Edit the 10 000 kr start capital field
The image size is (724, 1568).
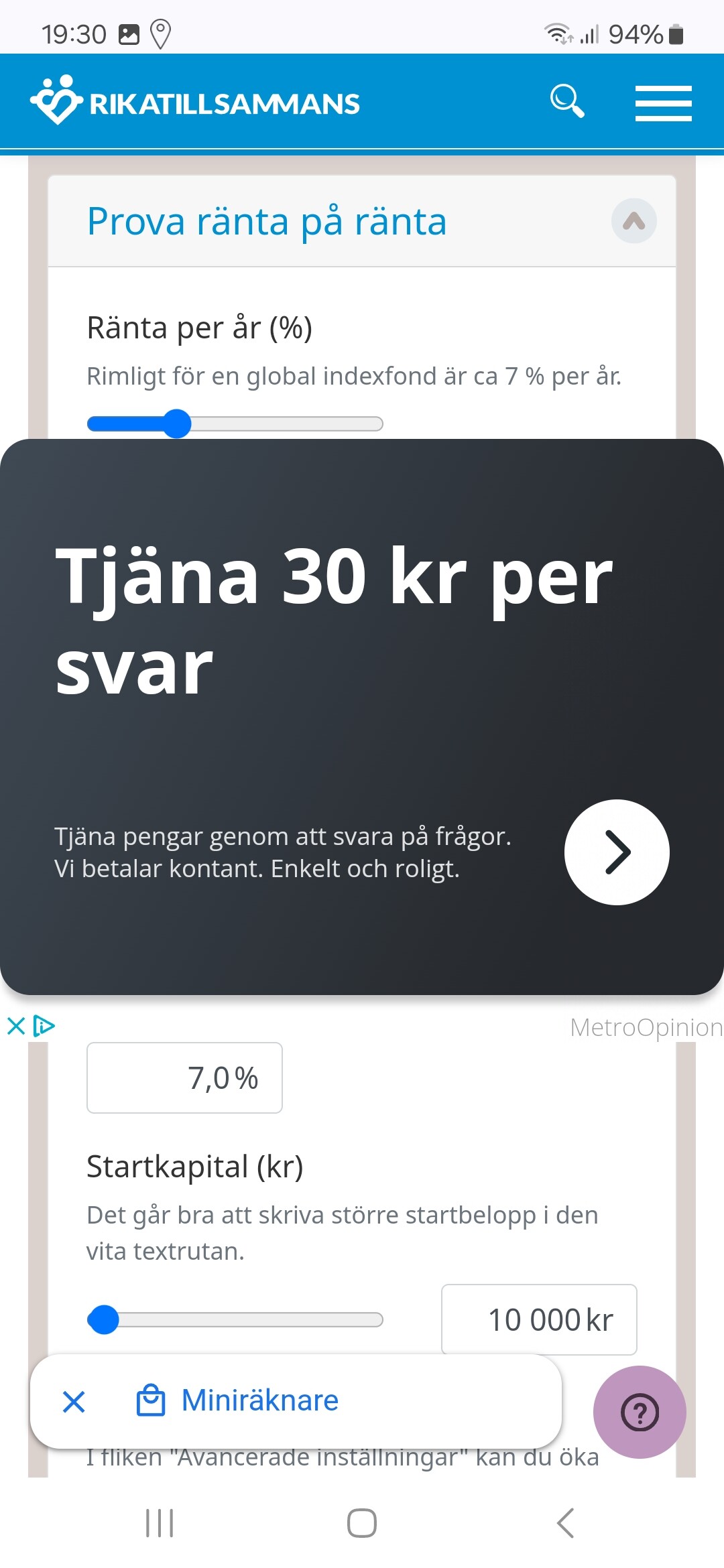pos(539,1319)
